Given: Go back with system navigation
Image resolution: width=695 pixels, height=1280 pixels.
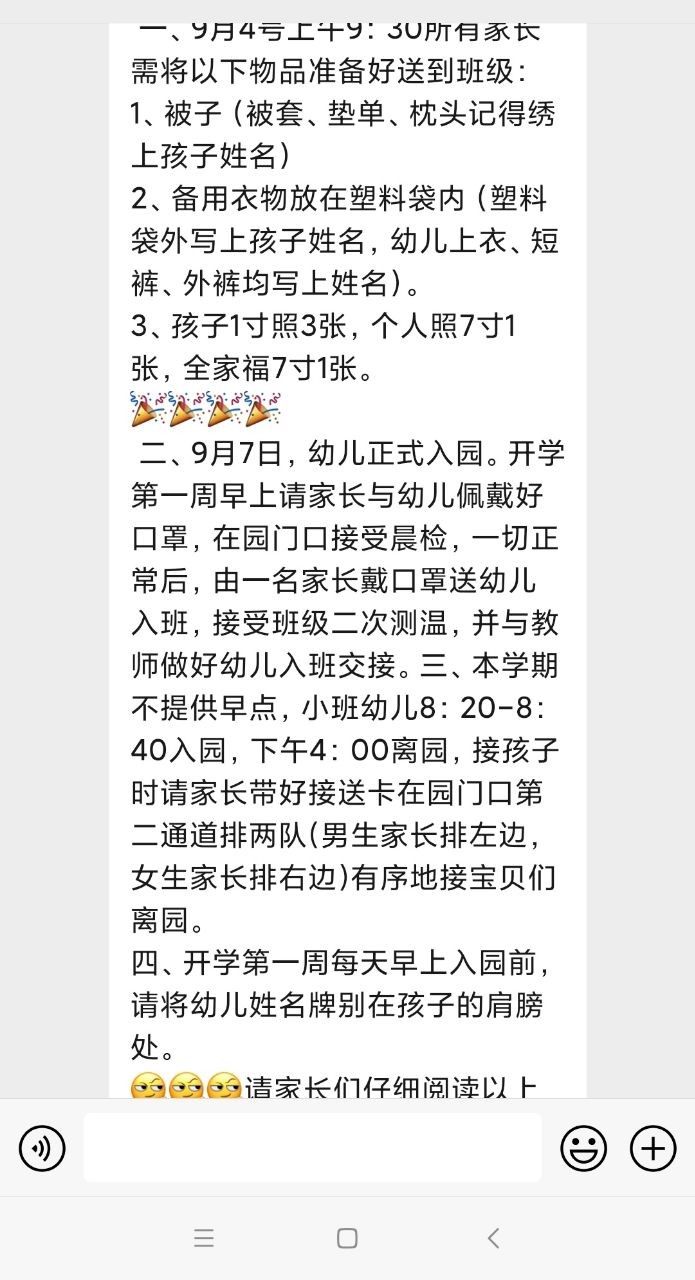Looking at the screenshot, I should click(493, 1238).
